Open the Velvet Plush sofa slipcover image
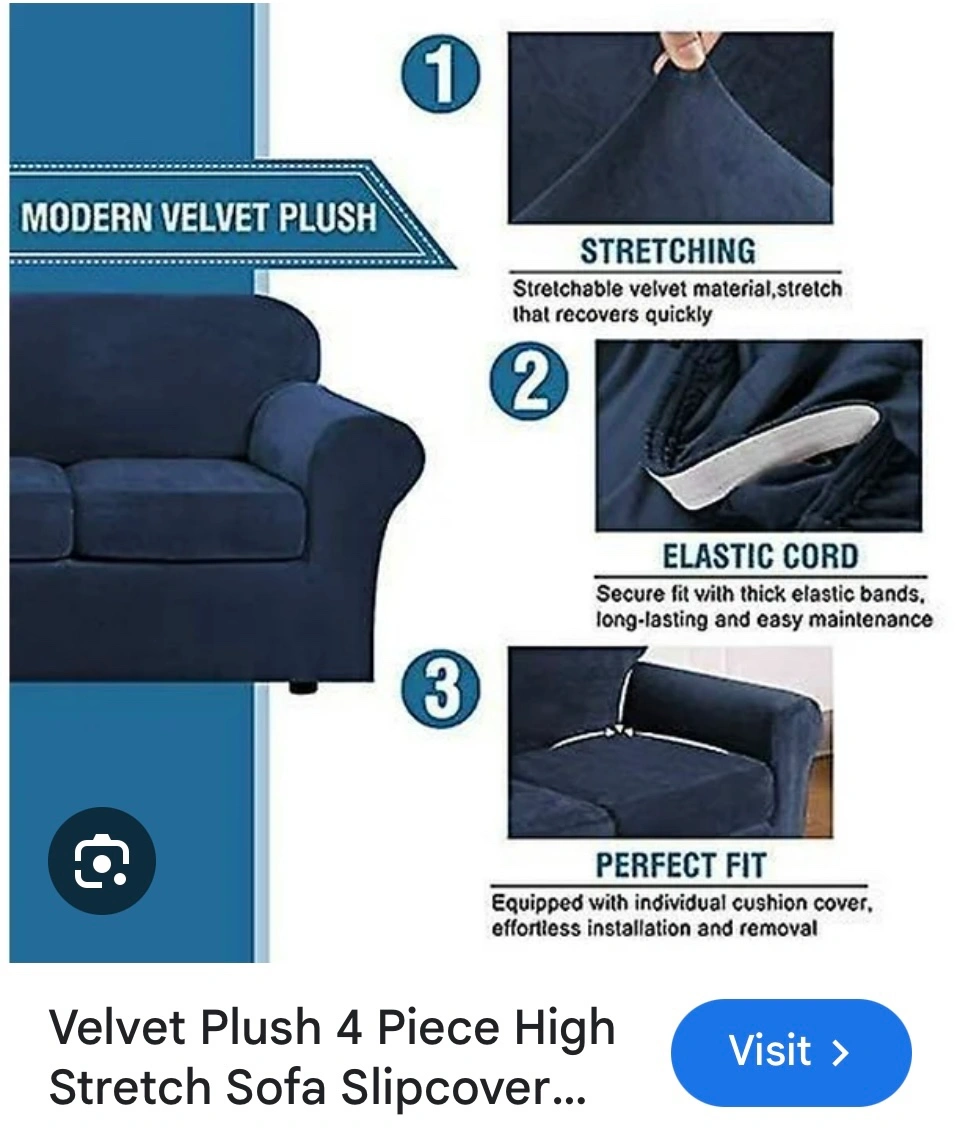The height and width of the screenshot is (1133, 959). (480, 480)
